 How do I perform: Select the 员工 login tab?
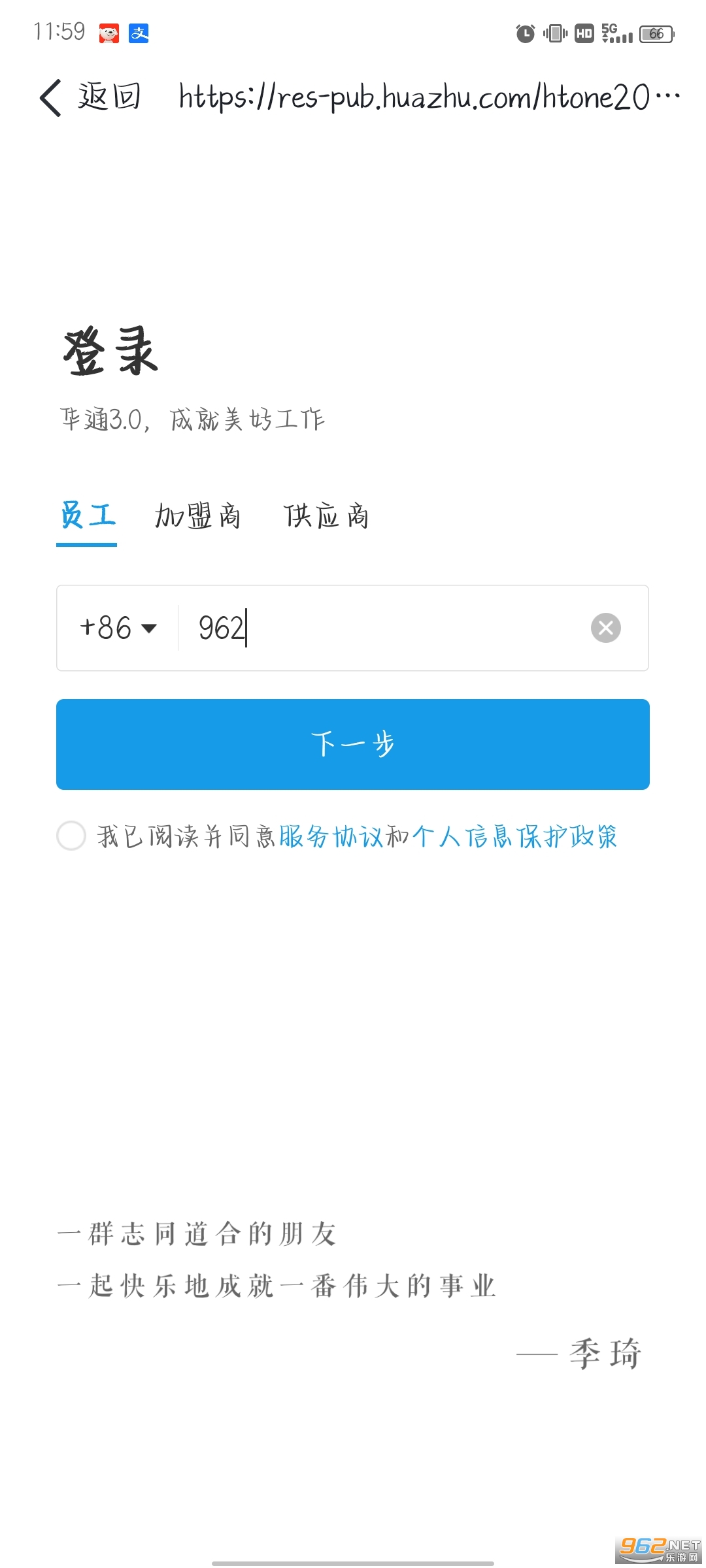(x=87, y=516)
